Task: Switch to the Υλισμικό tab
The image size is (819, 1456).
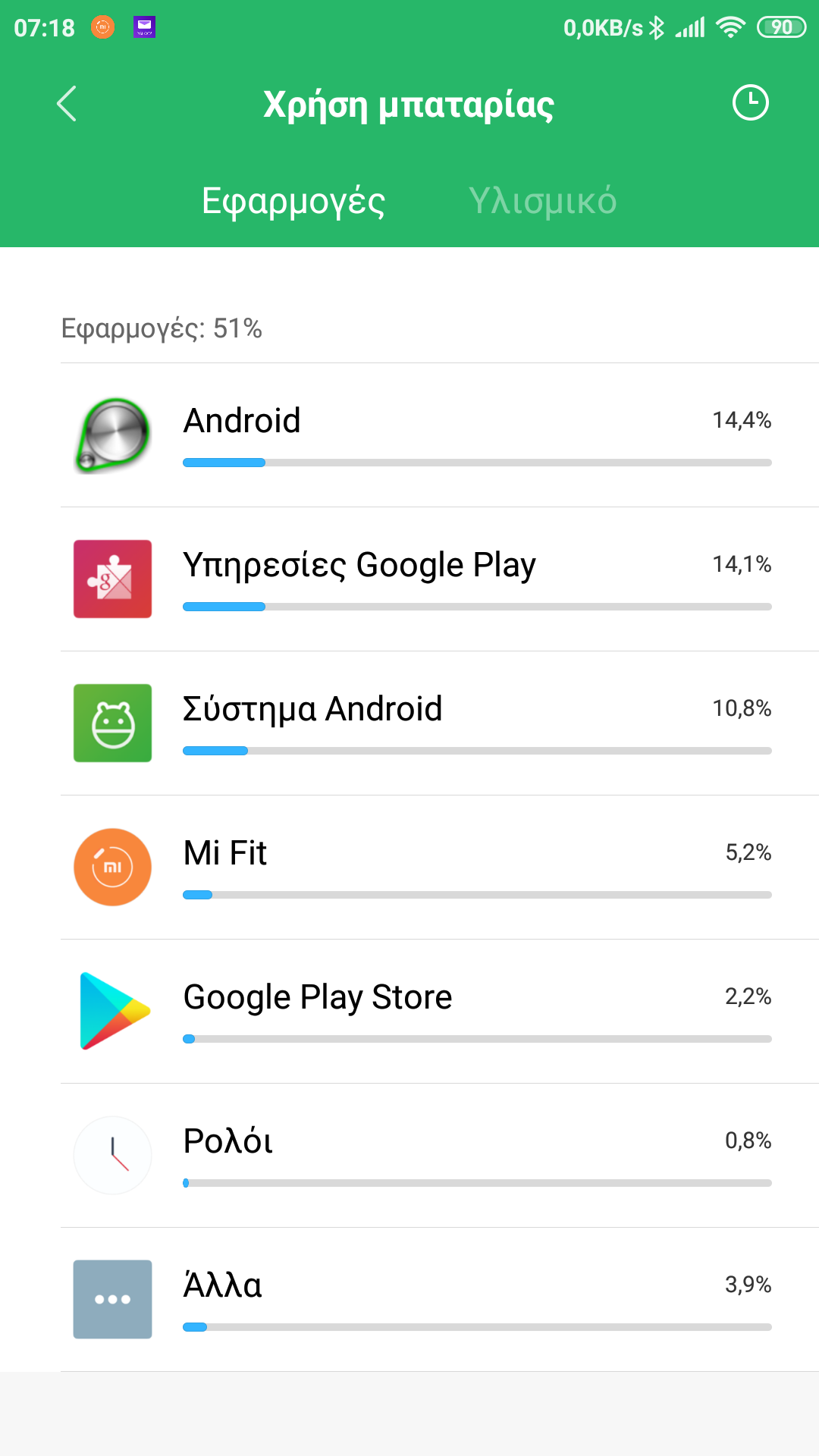Action: [542, 201]
